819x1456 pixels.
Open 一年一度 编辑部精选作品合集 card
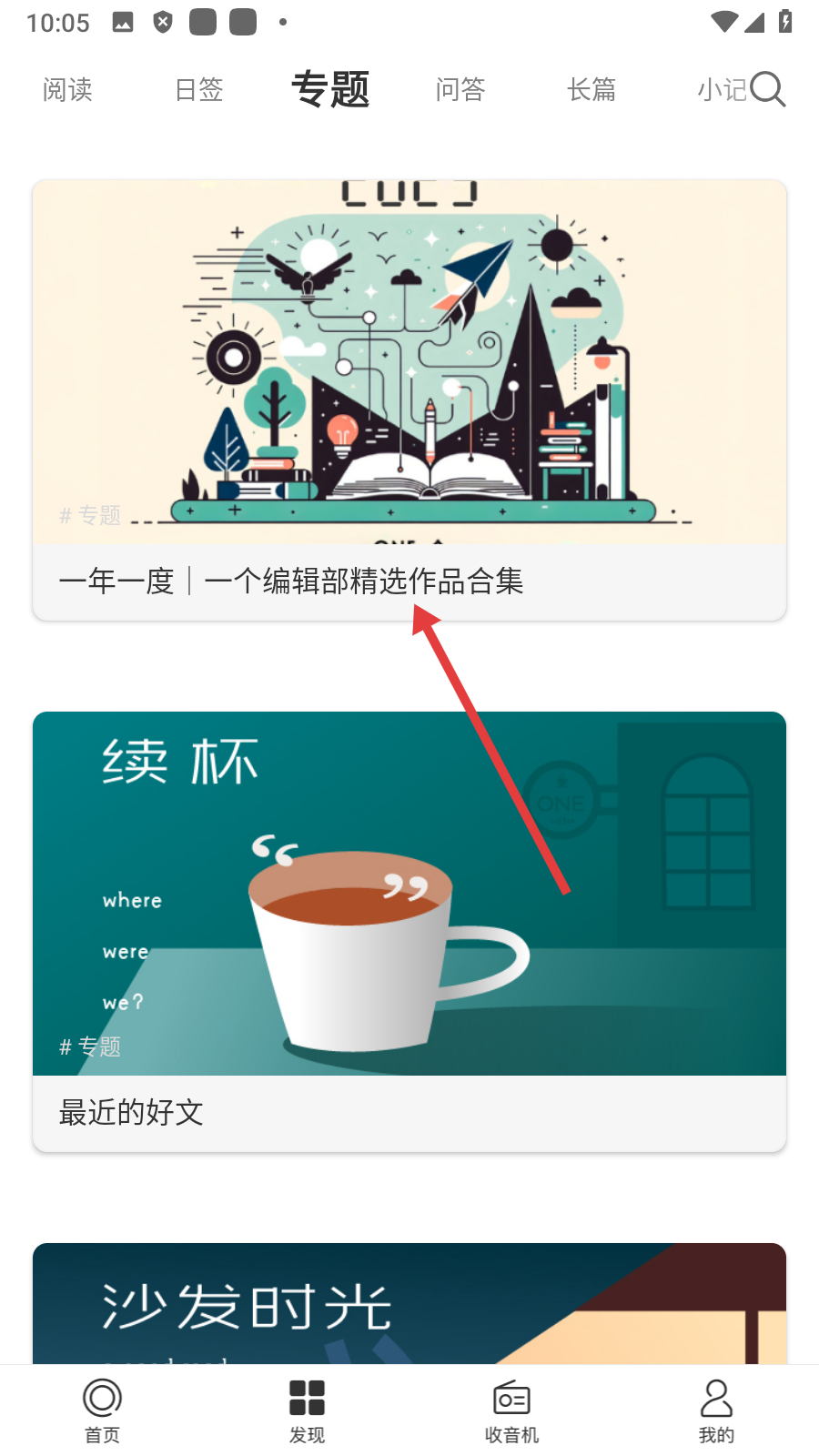tap(409, 400)
